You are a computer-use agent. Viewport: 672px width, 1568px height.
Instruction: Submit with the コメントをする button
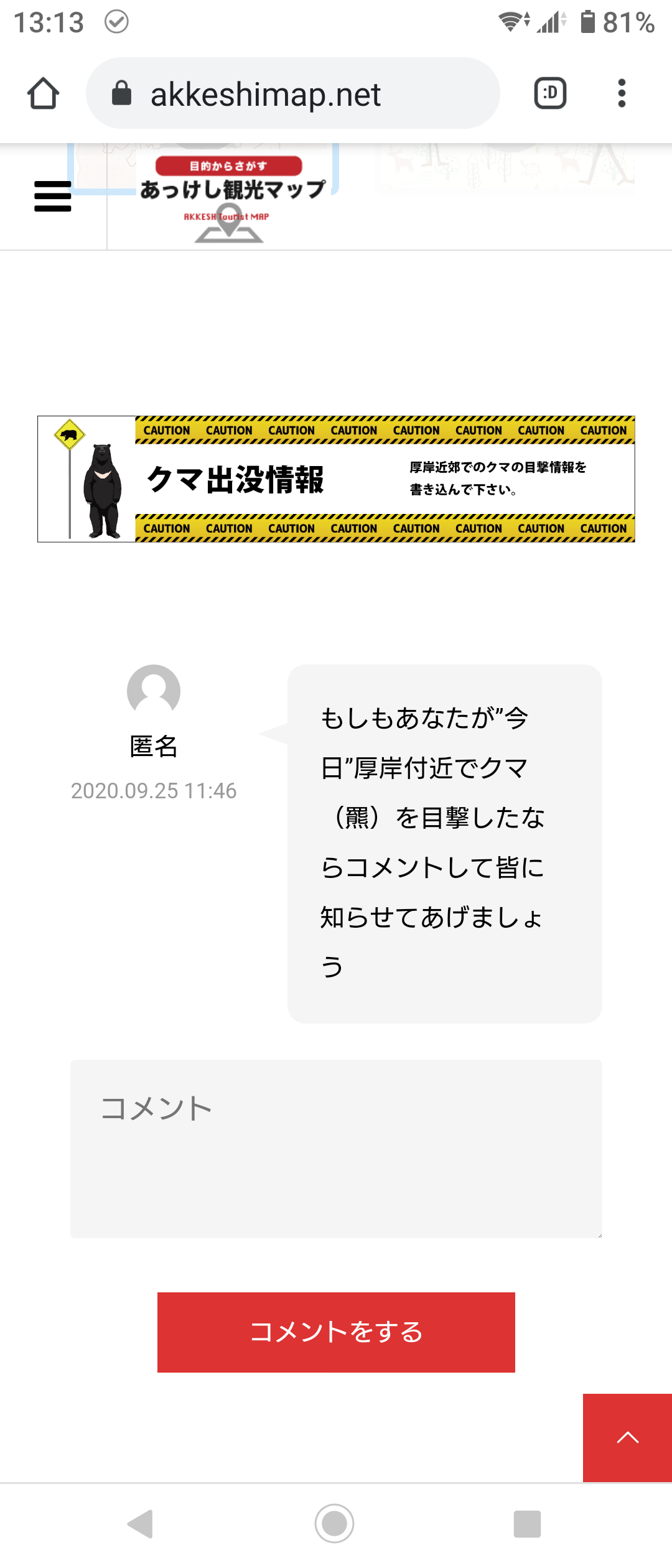(x=336, y=1332)
